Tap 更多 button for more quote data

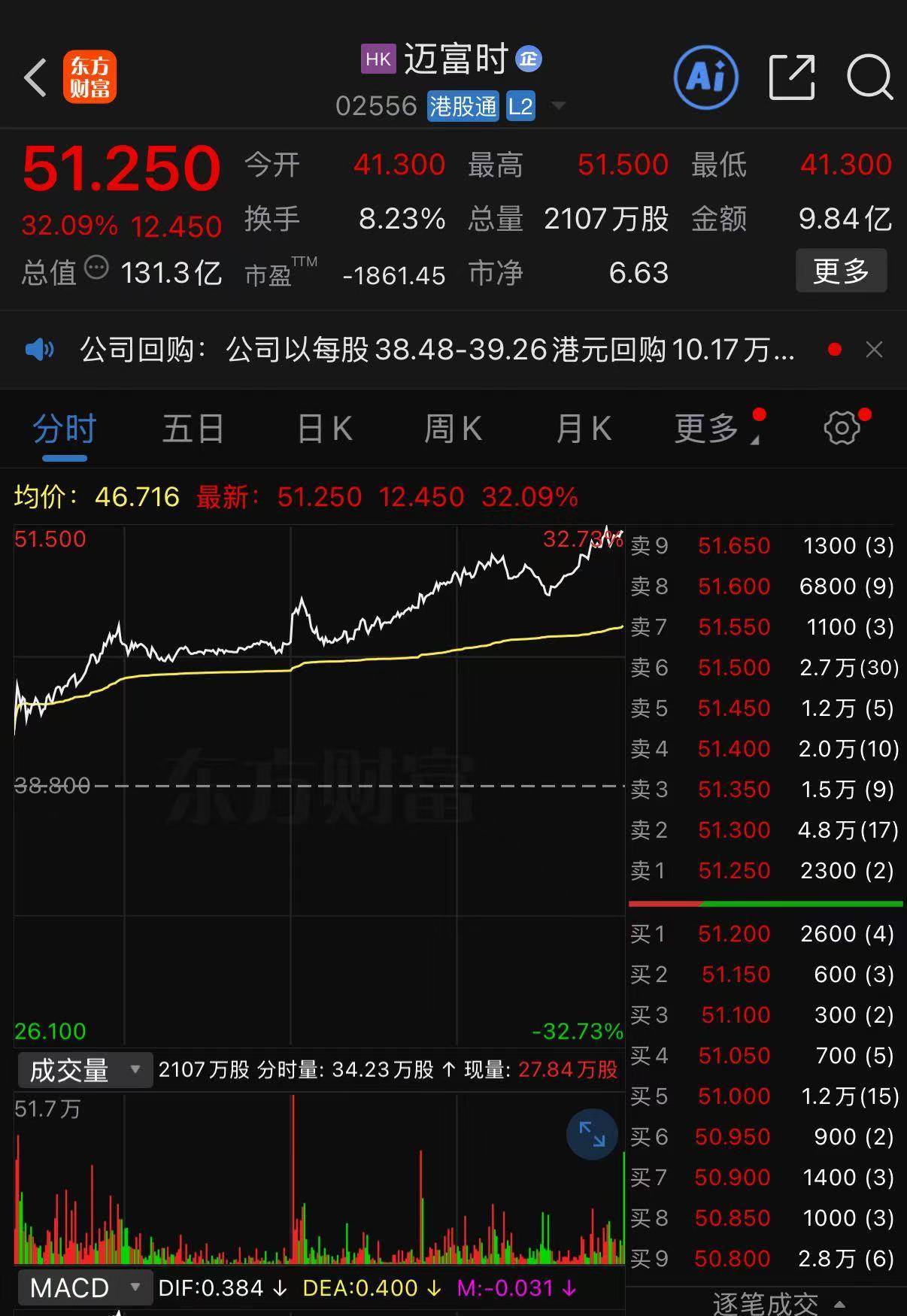click(x=841, y=271)
